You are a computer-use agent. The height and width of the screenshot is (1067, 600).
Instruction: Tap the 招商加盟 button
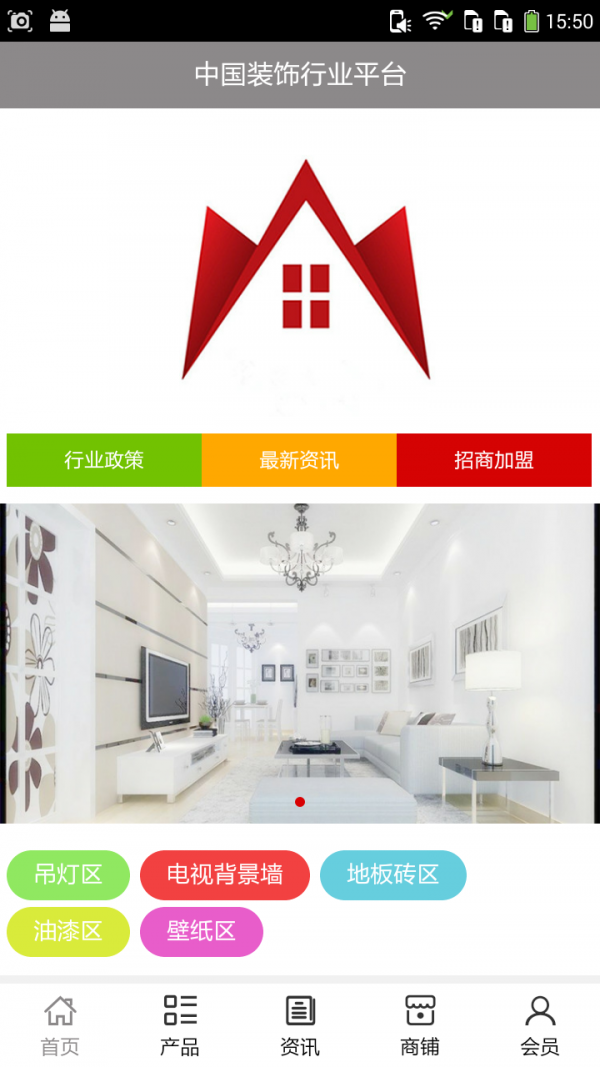(494, 460)
